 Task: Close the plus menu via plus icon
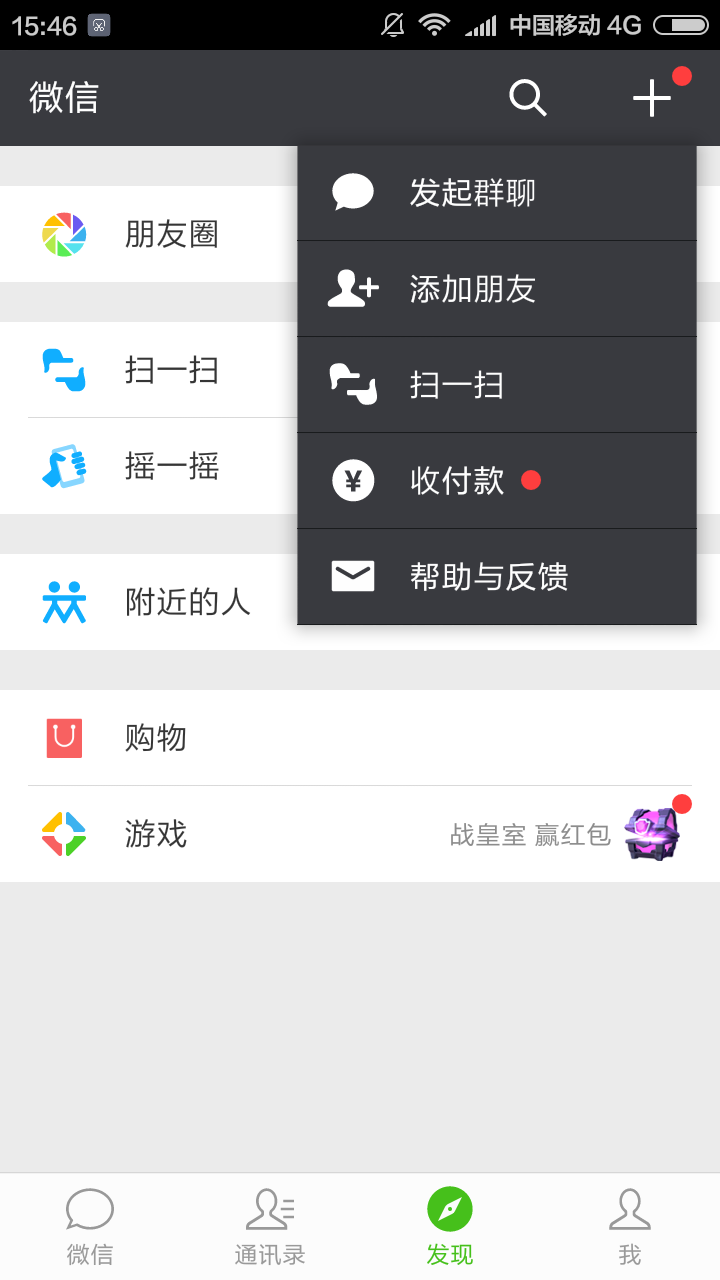(652, 98)
